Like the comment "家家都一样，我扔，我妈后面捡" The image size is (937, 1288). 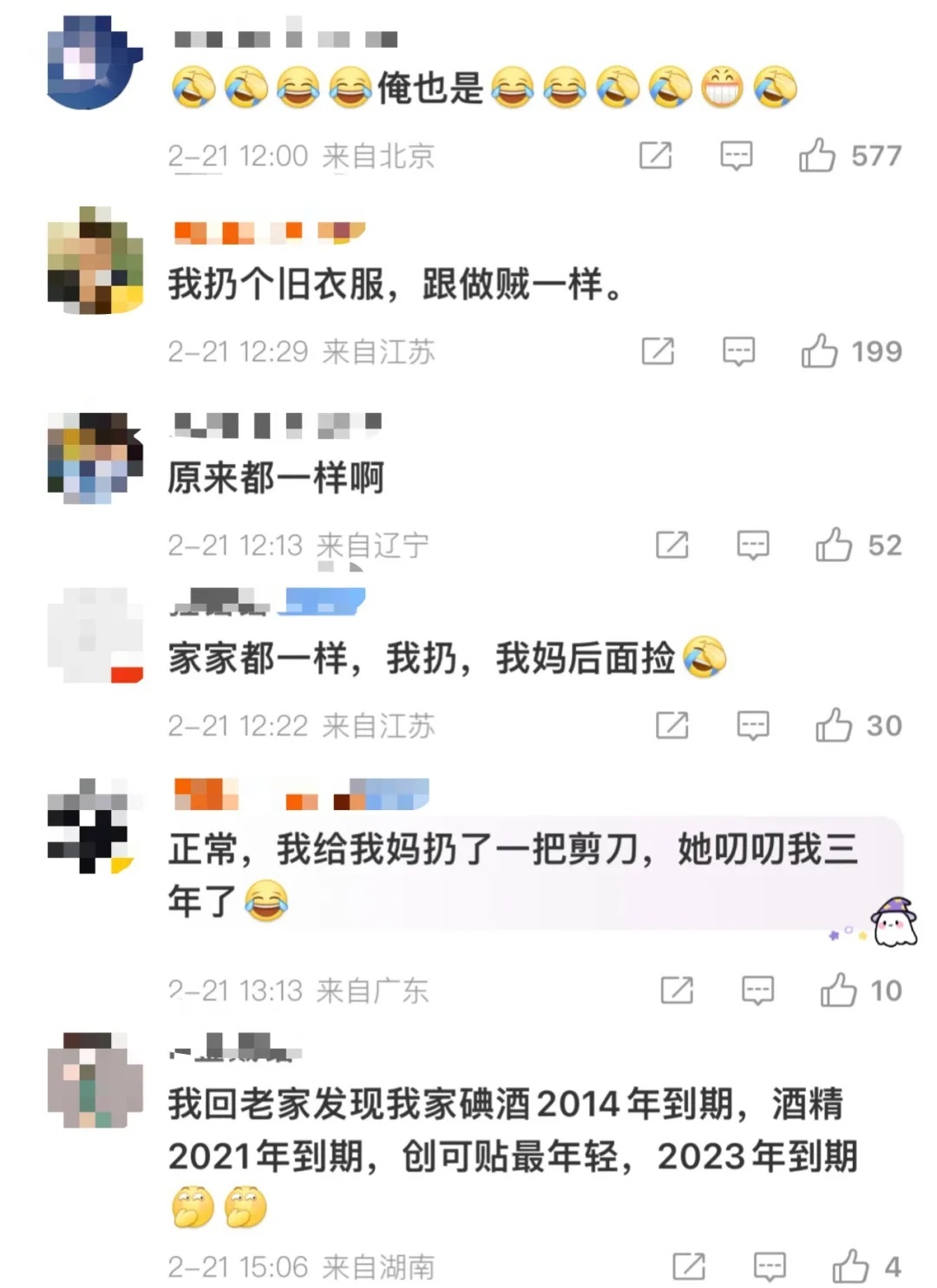tap(834, 725)
